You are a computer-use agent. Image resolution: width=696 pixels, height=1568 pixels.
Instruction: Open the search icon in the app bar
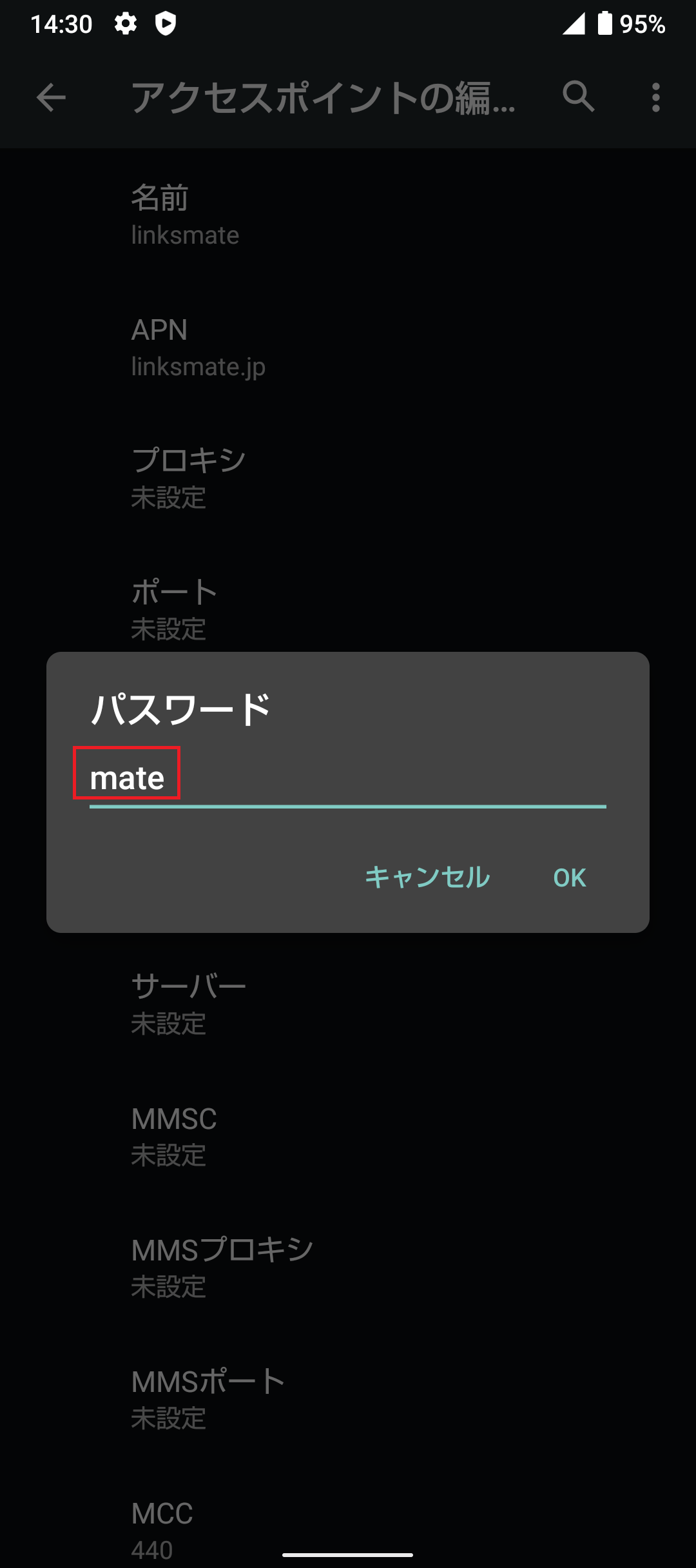[577, 99]
